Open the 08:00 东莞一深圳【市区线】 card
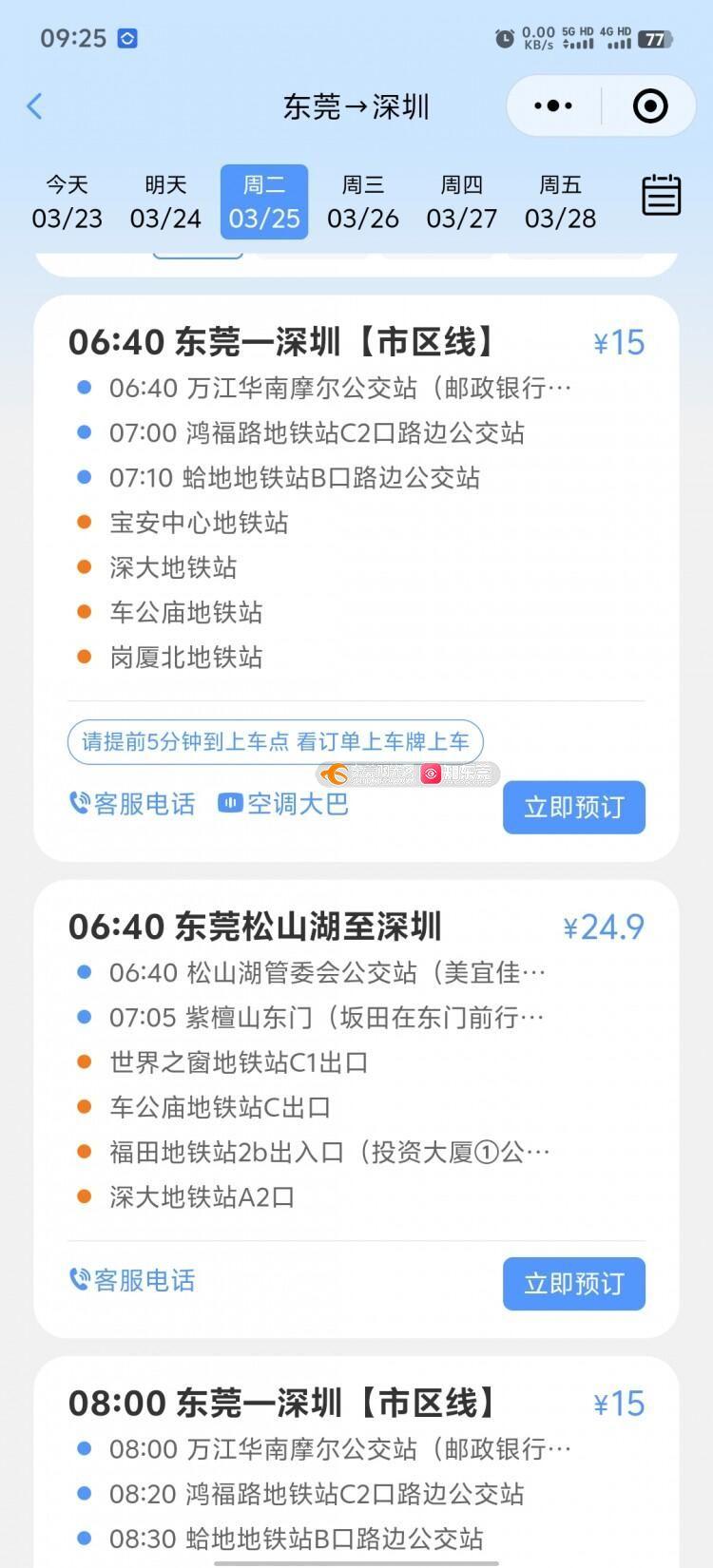This screenshot has width=713, height=1568. [x=356, y=1463]
